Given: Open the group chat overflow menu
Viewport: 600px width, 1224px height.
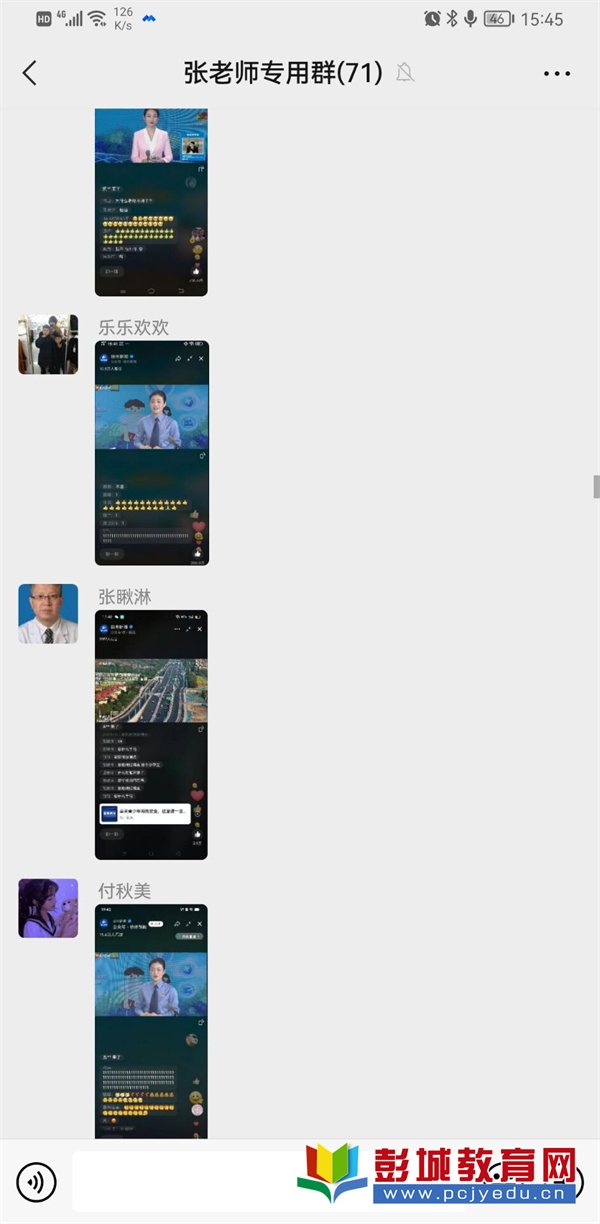Looking at the screenshot, I should point(557,73).
